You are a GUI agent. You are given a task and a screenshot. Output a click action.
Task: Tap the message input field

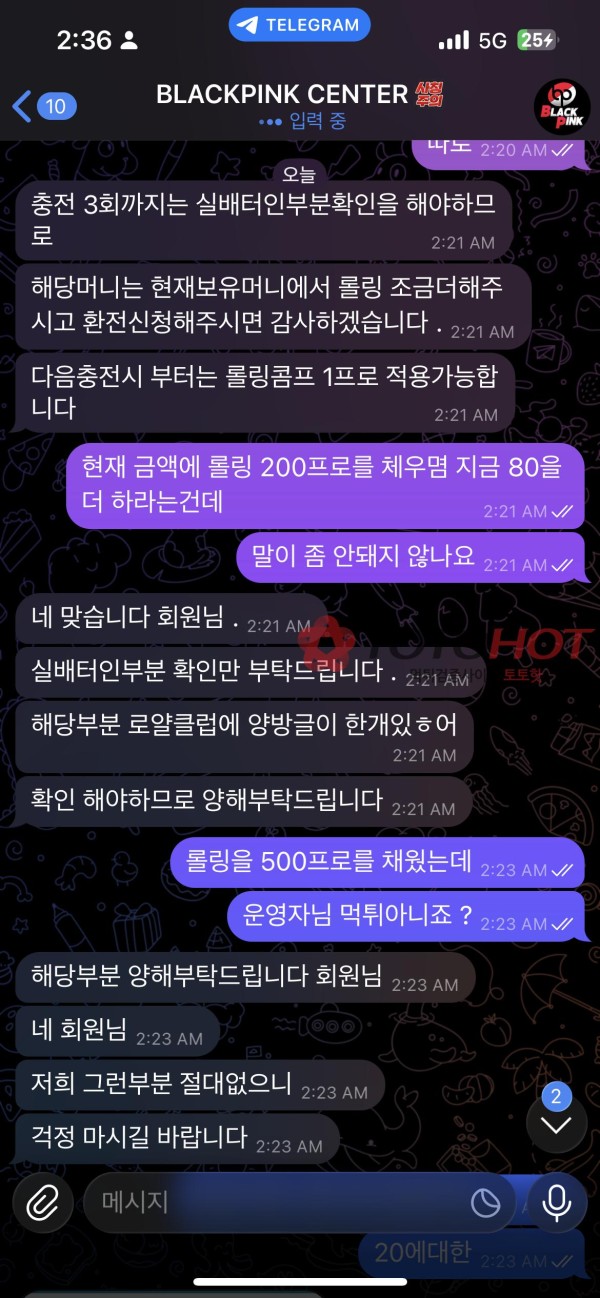(270, 1203)
